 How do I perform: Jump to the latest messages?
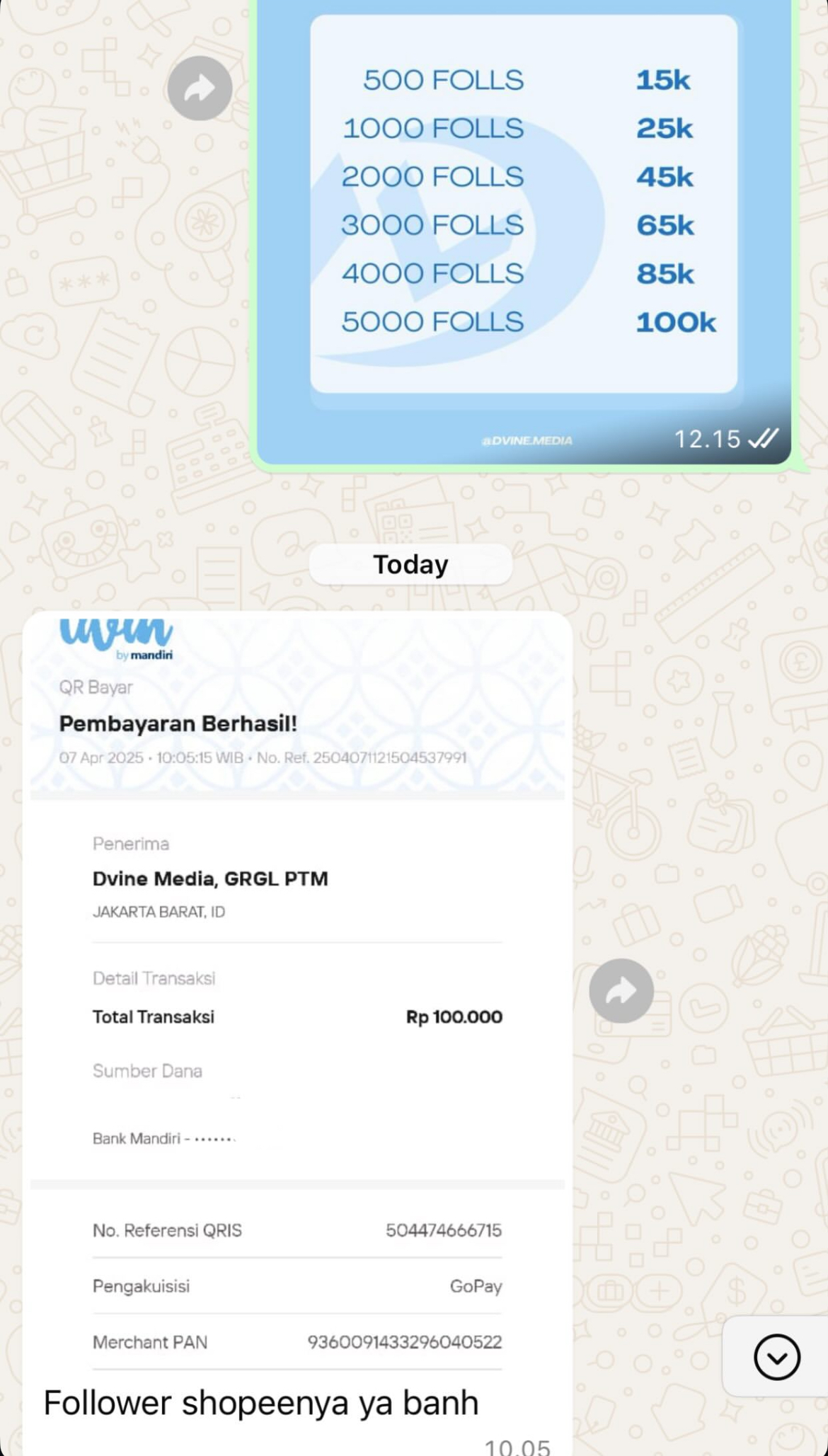click(776, 1357)
